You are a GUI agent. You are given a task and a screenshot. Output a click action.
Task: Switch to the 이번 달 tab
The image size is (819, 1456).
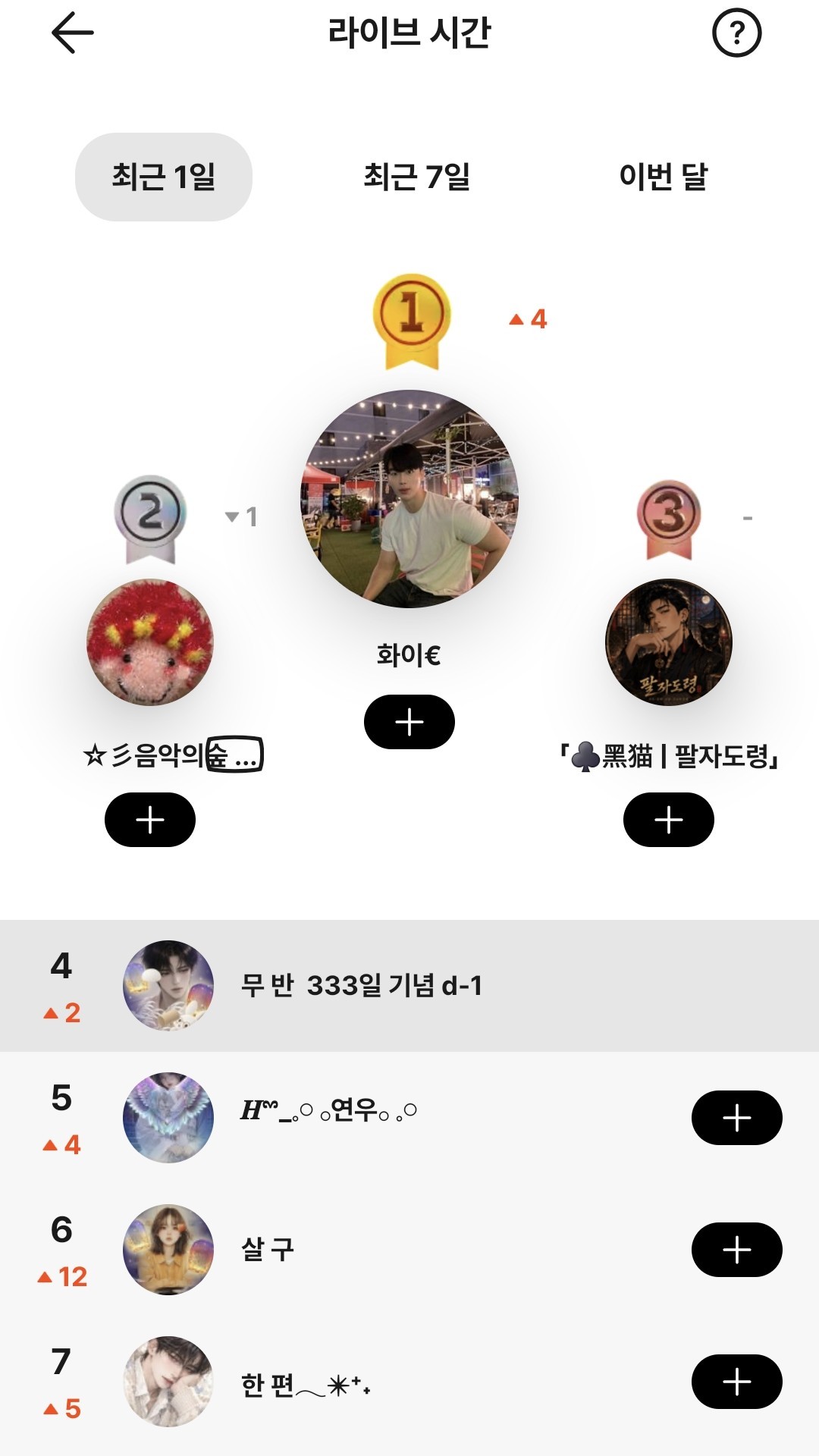(664, 177)
